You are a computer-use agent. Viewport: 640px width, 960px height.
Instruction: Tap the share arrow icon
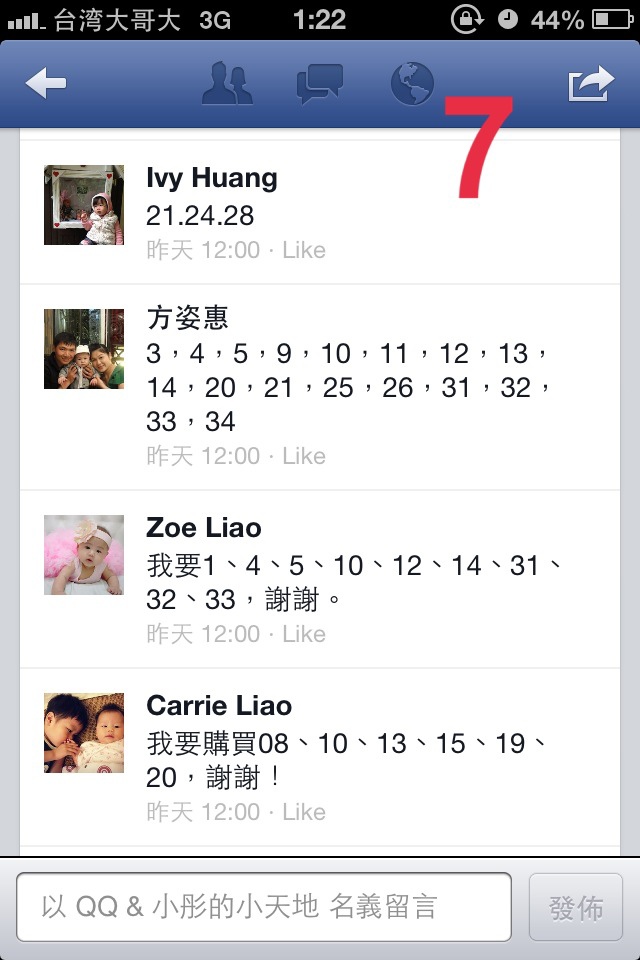click(x=590, y=84)
